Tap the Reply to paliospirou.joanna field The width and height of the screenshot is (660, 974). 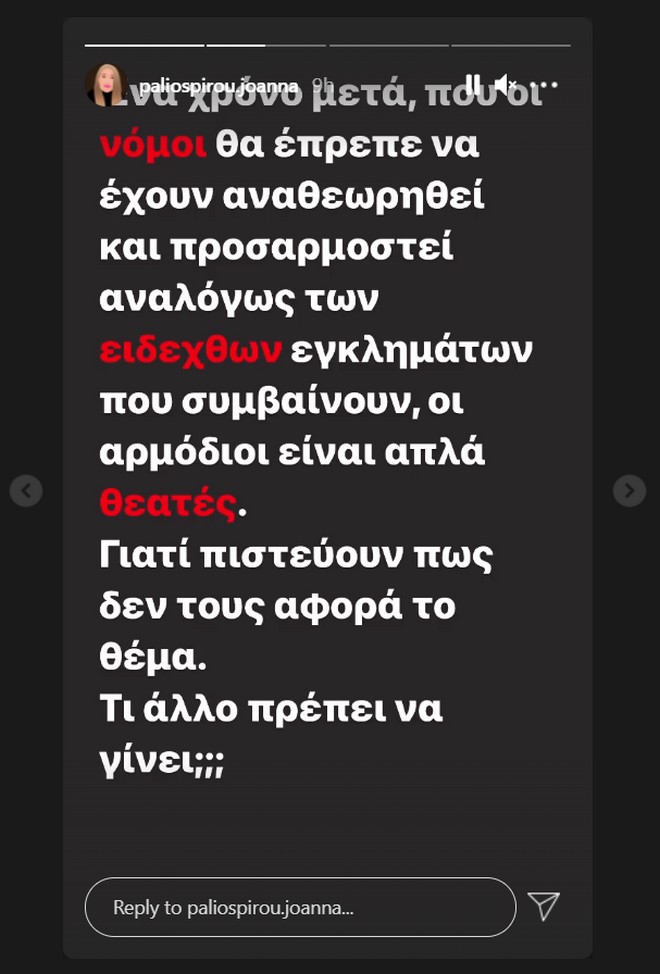300,907
